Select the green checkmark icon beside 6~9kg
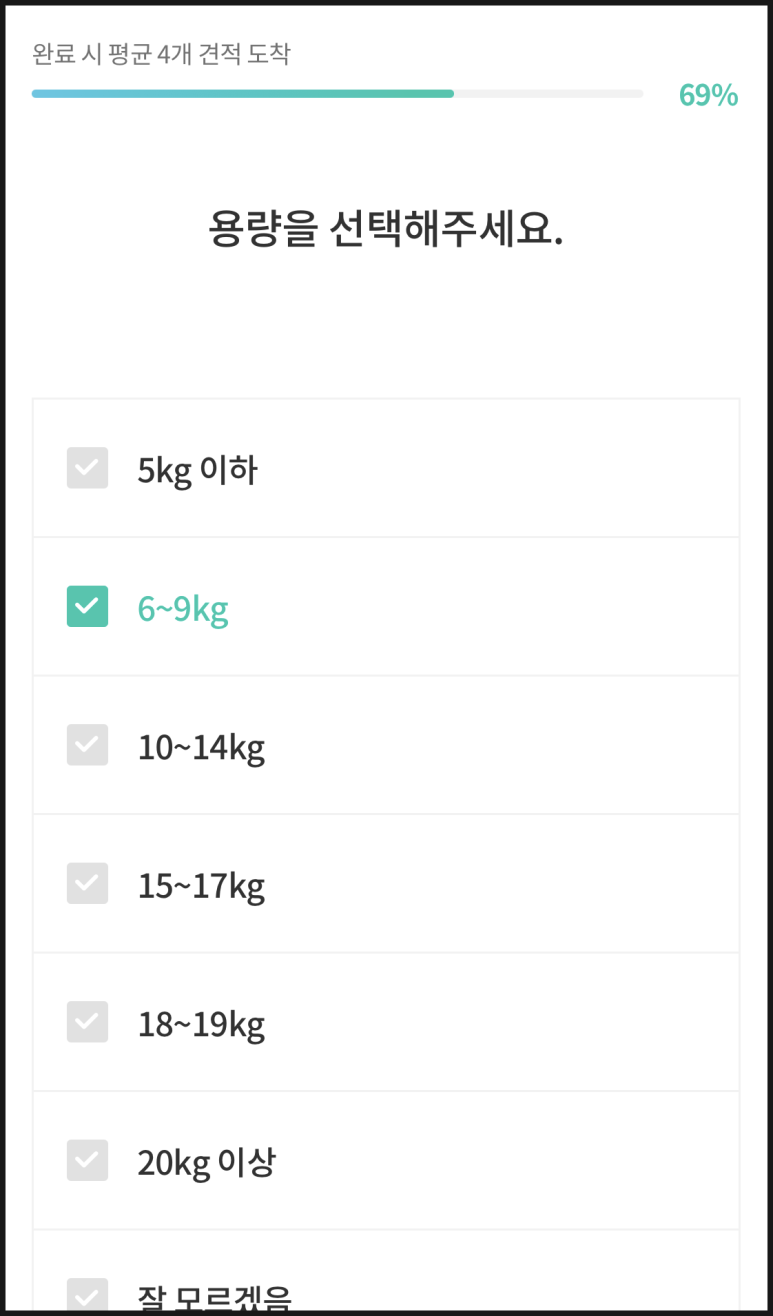Viewport: 773px width, 1316px height. (87, 606)
